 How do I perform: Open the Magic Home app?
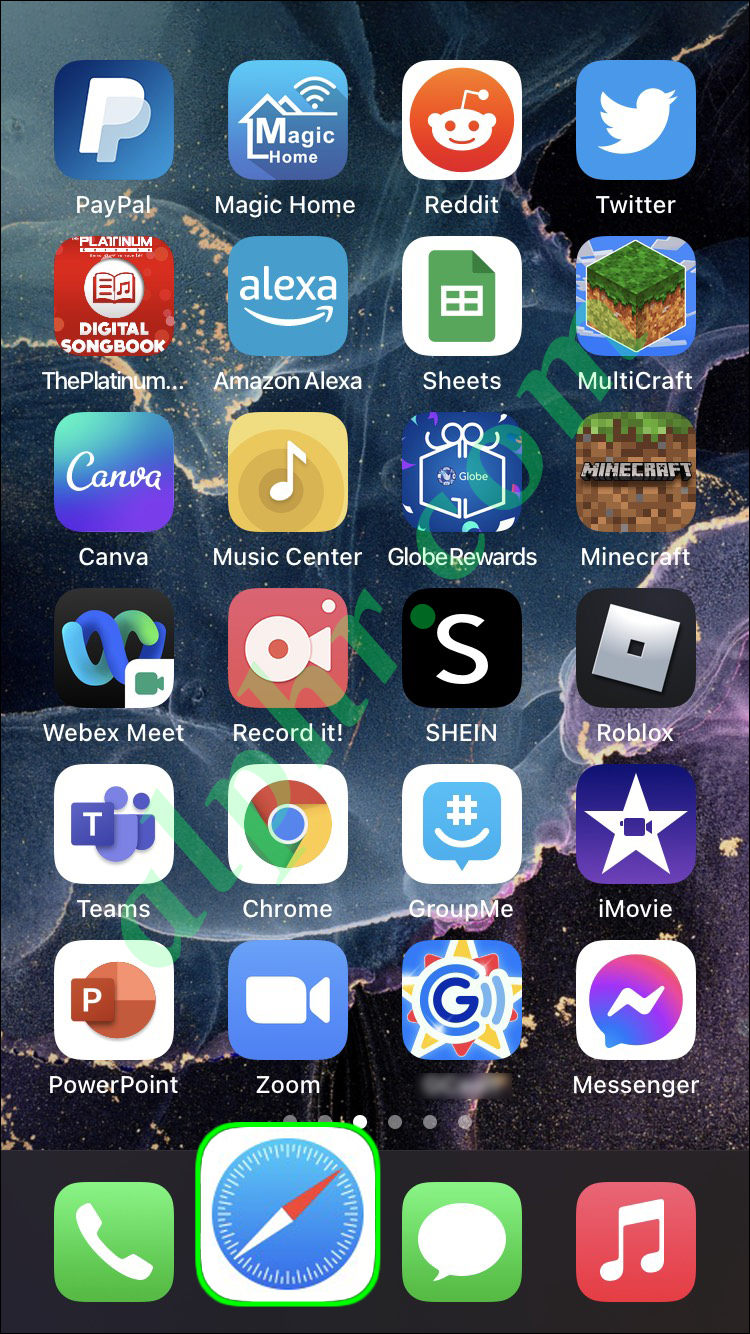[x=288, y=120]
